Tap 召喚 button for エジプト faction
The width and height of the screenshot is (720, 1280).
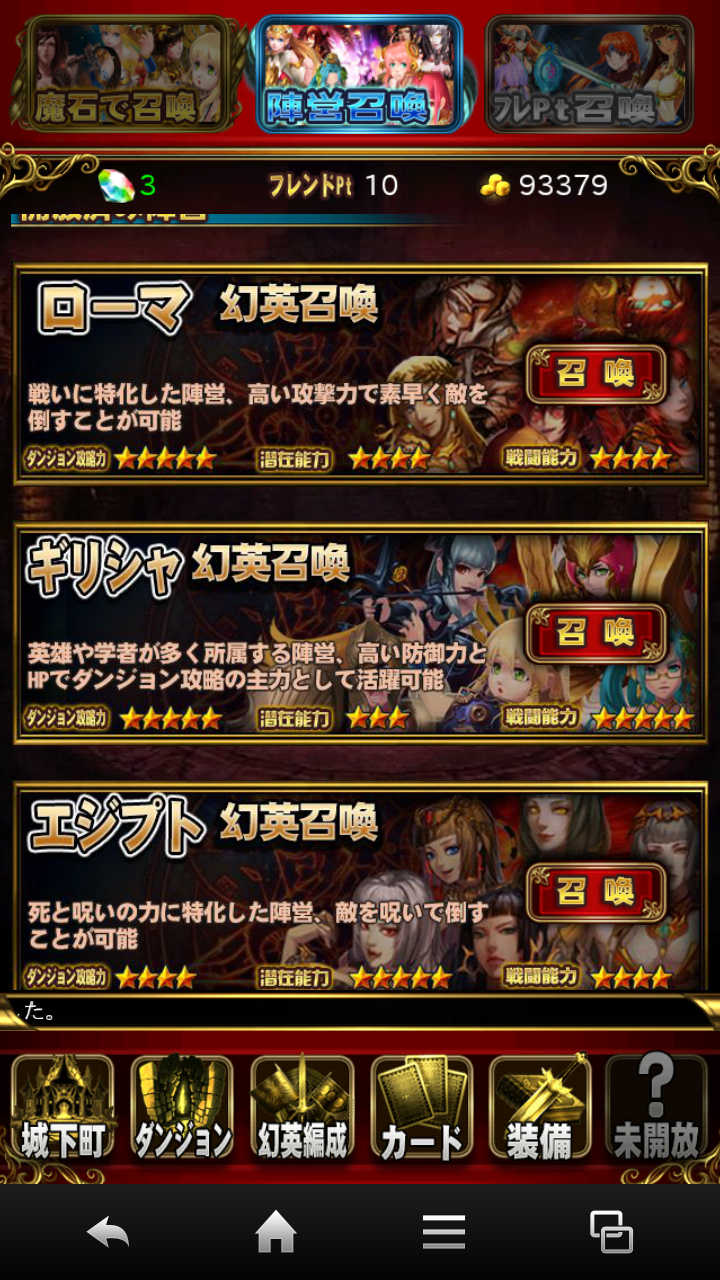point(597,891)
